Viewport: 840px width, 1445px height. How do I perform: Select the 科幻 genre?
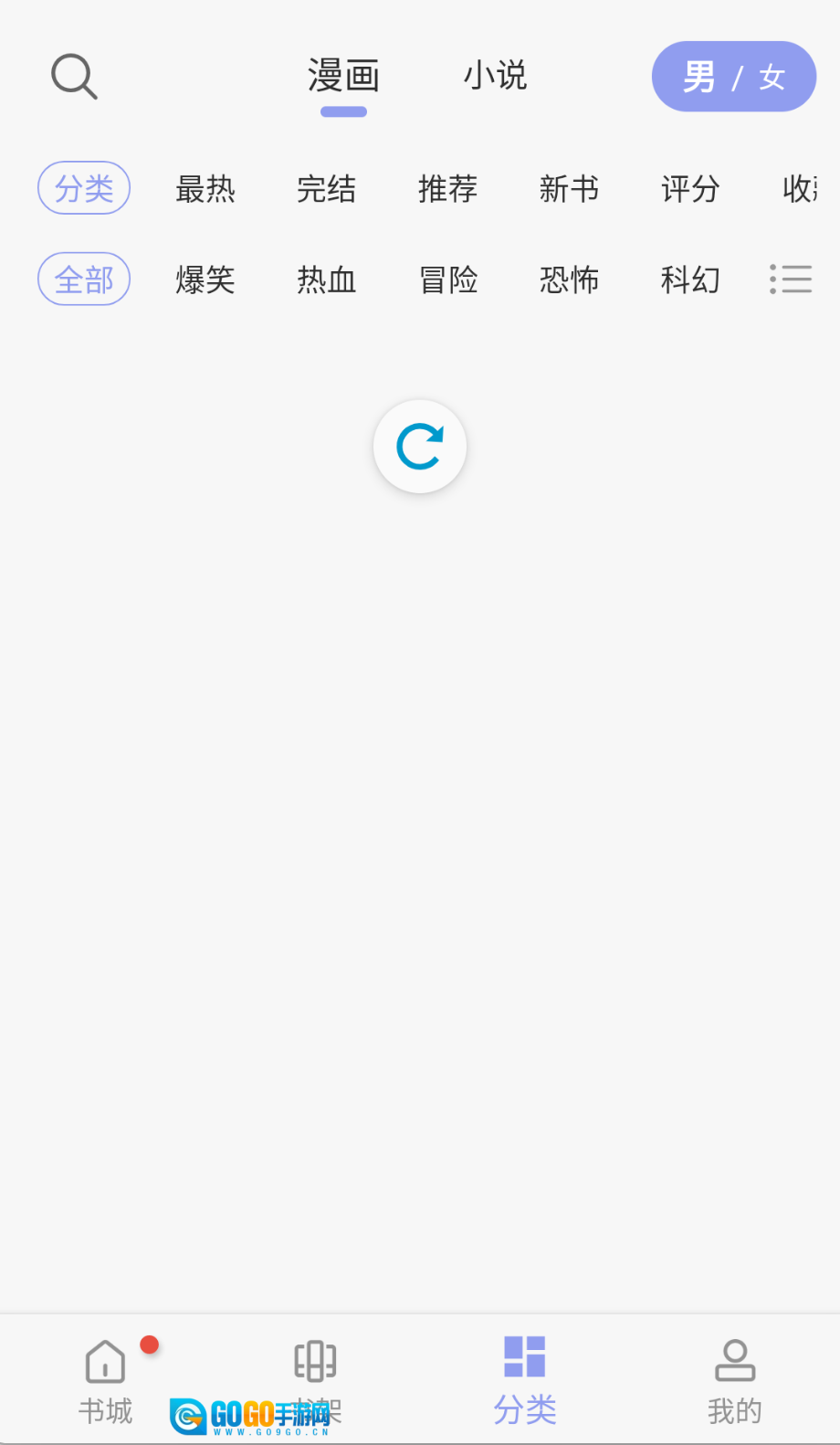pos(690,280)
